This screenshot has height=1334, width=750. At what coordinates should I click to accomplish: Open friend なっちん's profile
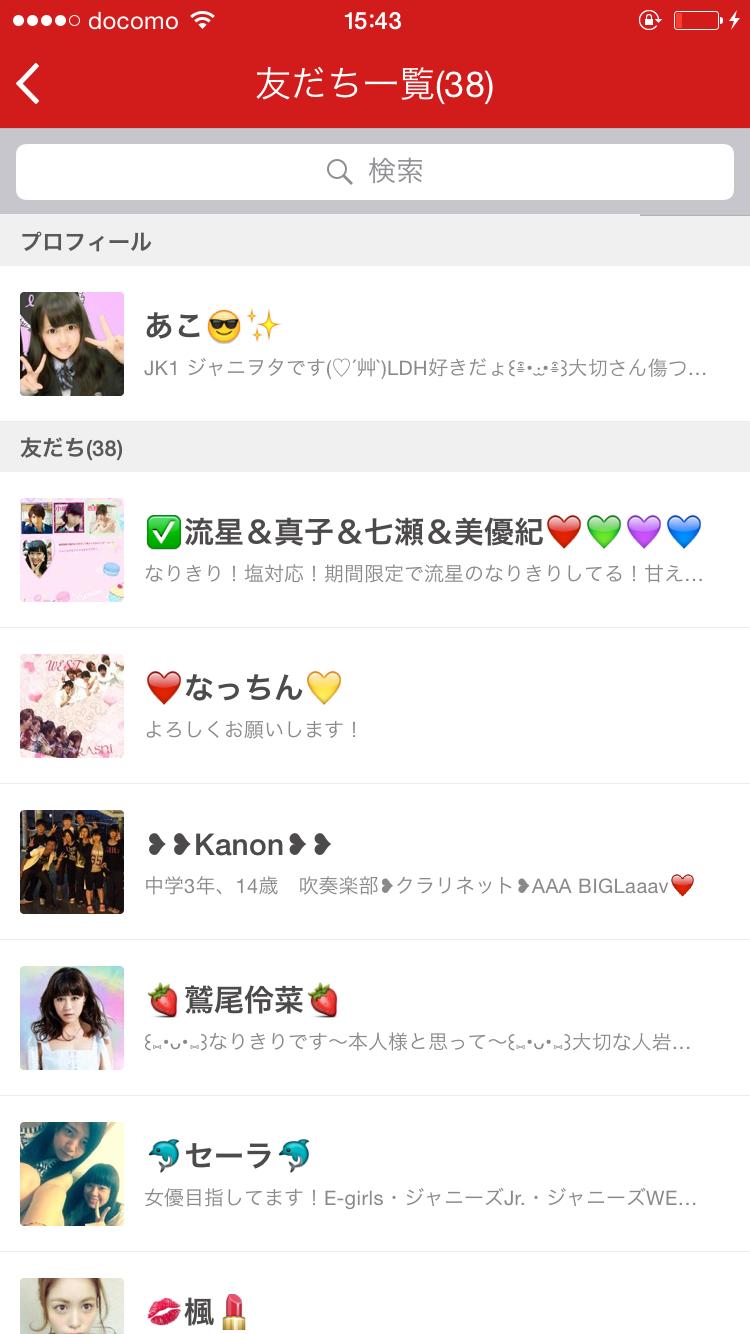[x=375, y=705]
